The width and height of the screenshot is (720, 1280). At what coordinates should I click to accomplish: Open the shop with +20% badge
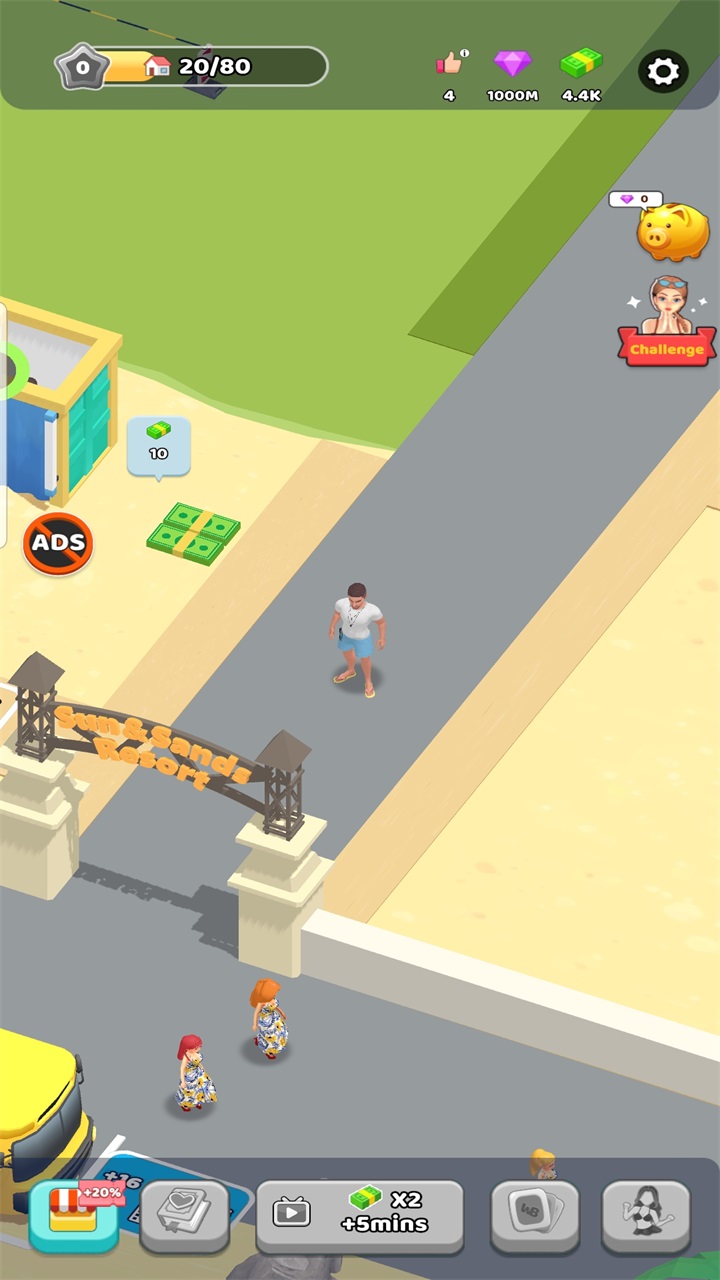click(73, 1215)
